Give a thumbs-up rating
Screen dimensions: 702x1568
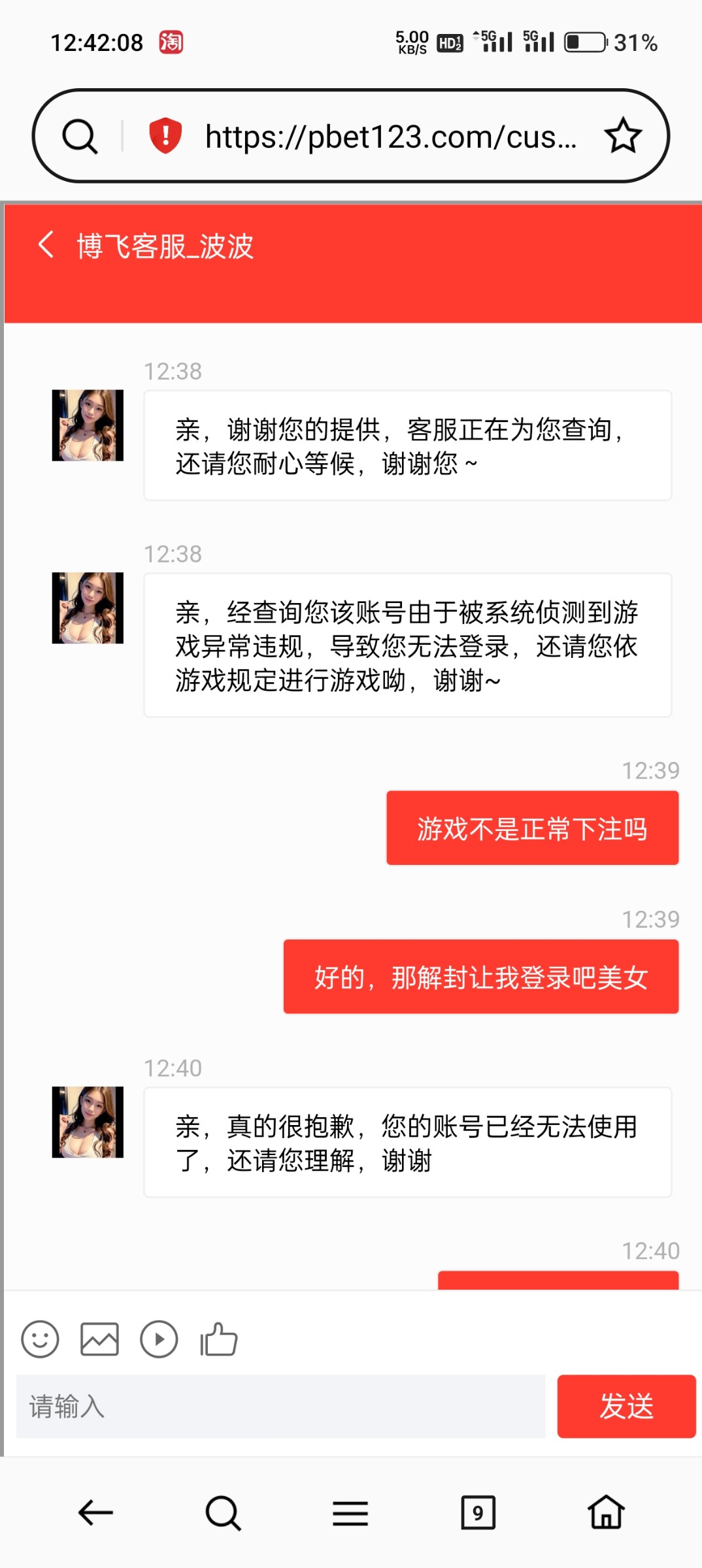point(219,1339)
